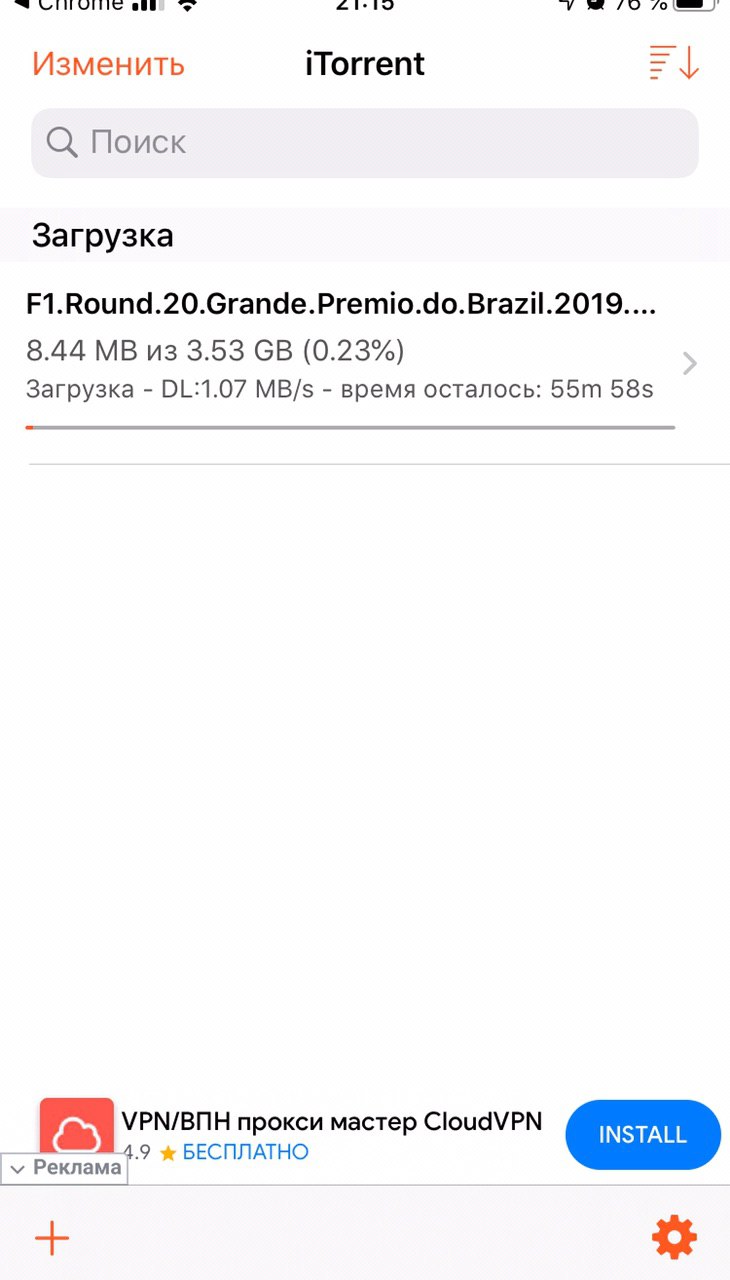Open the F1.Round.20 Brazil torrent details

tap(365, 364)
